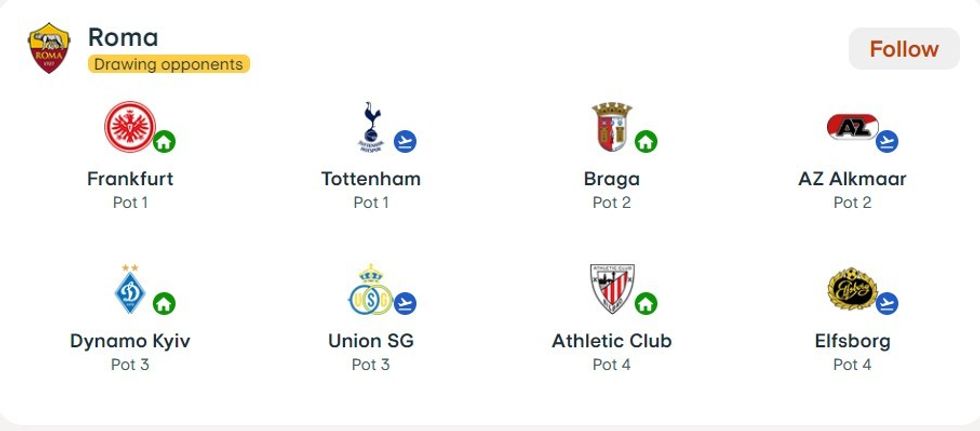Follow Roma
Screen dimensions: 980x431
[903, 49]
